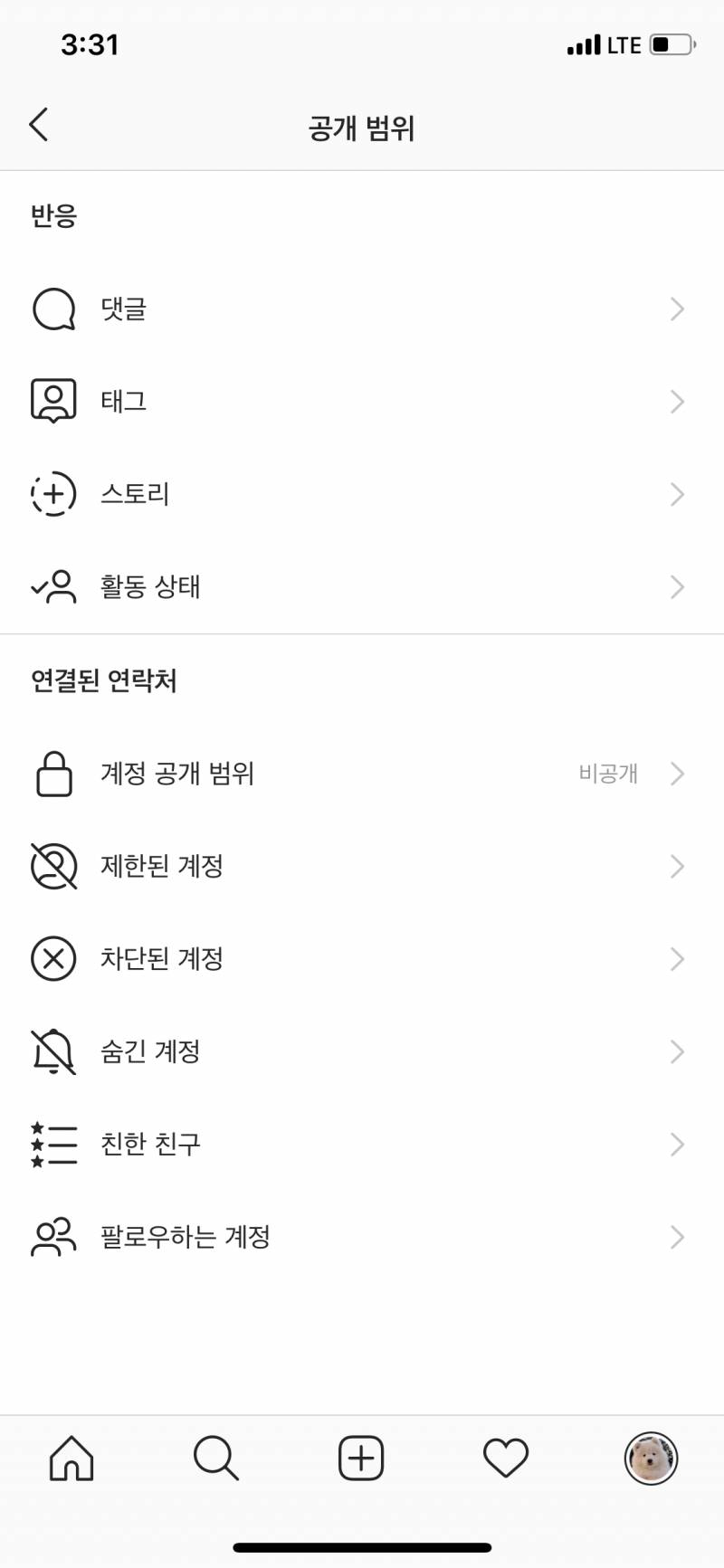This screenshot has width=724, height=1568.
Task: Open your profile from the avatar thumbnail
Action: tap(652, 1458)
